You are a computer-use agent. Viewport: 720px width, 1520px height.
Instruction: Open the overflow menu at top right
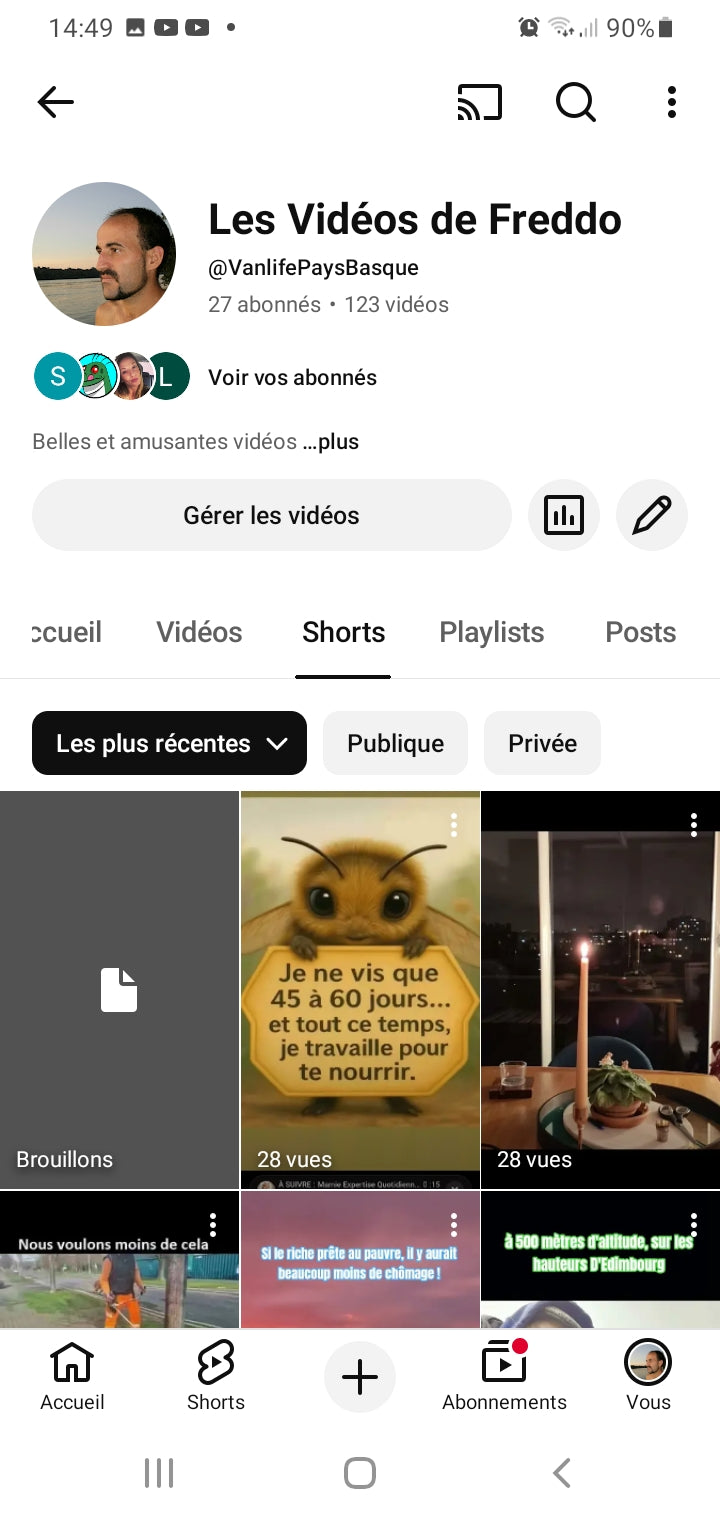point(671,102)
